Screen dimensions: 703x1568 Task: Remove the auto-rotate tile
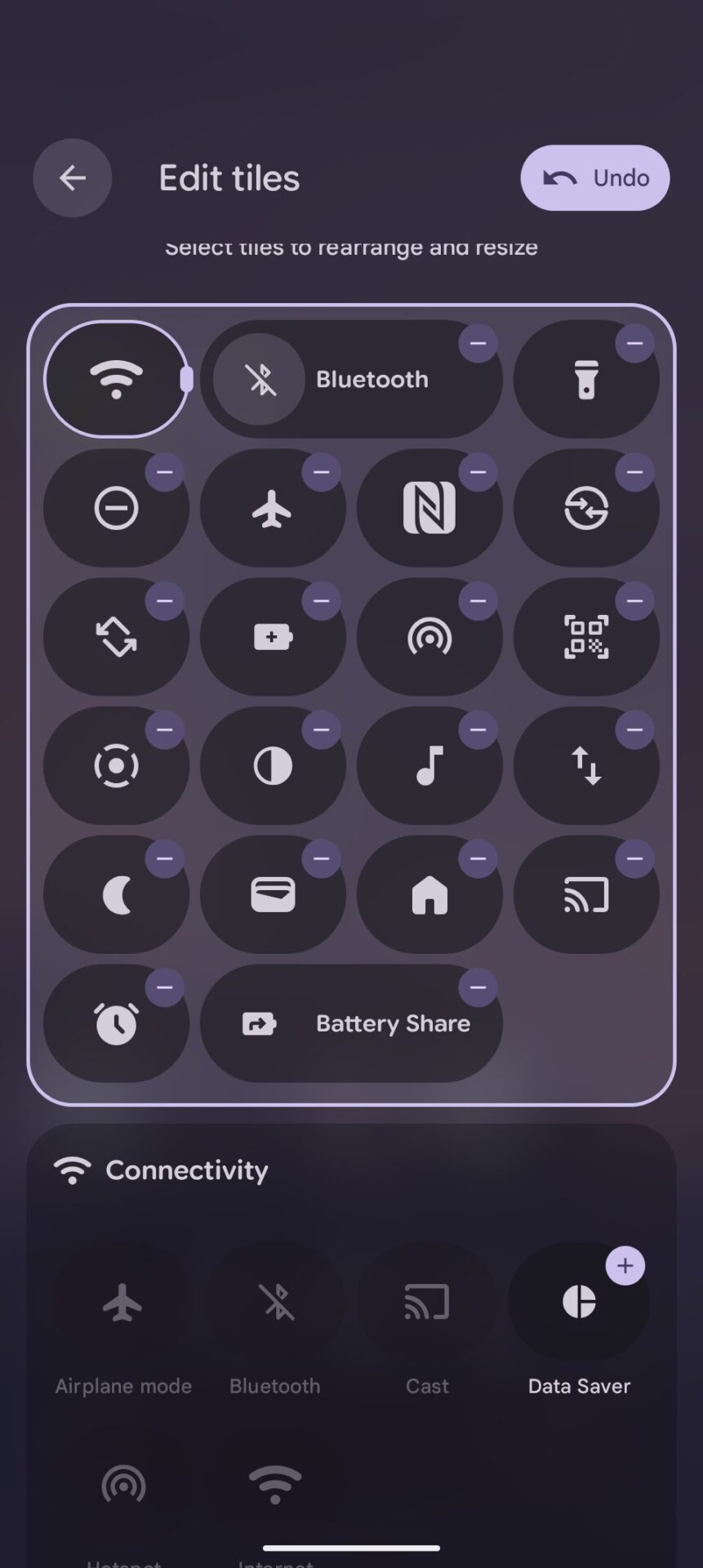tap(164, 601)
